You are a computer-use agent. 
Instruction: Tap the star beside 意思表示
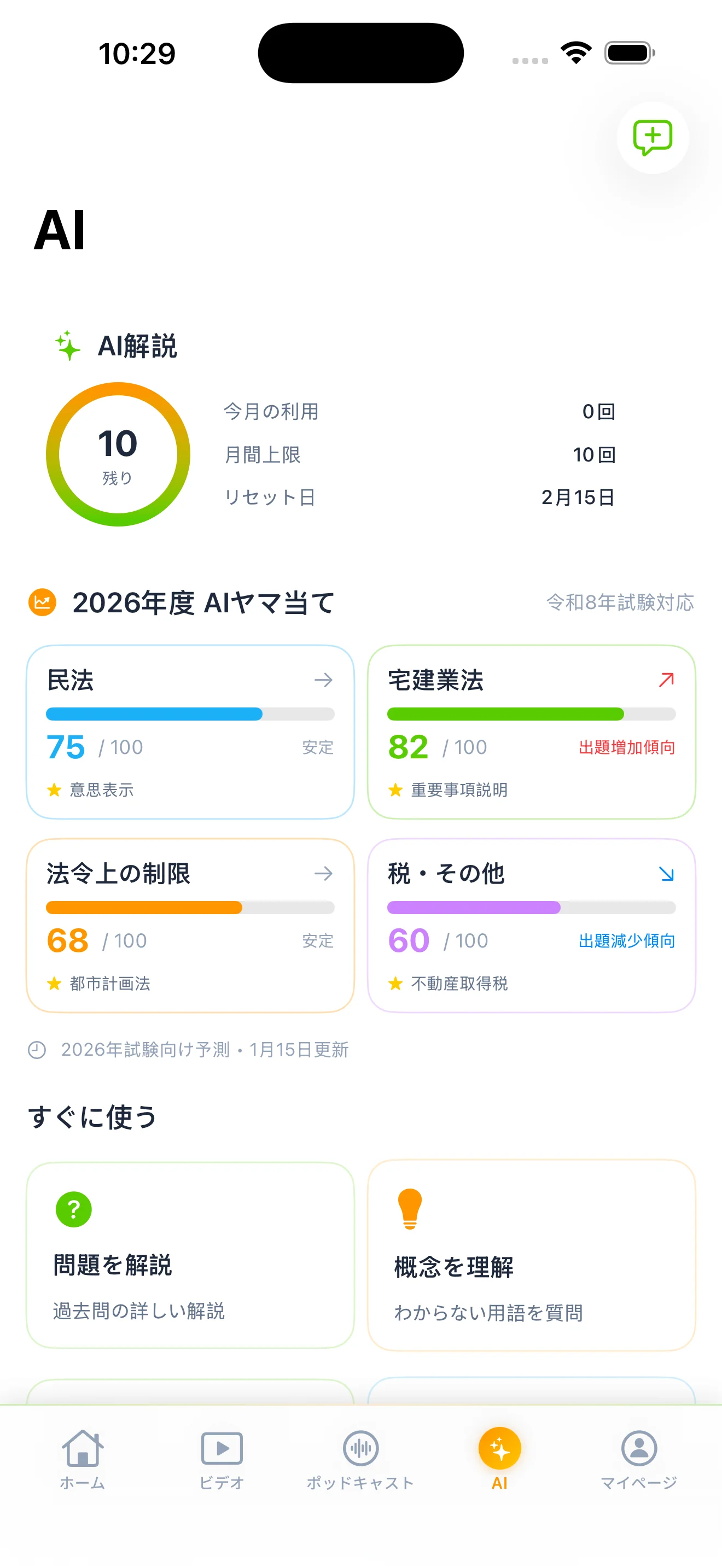[x=54, y=789]
